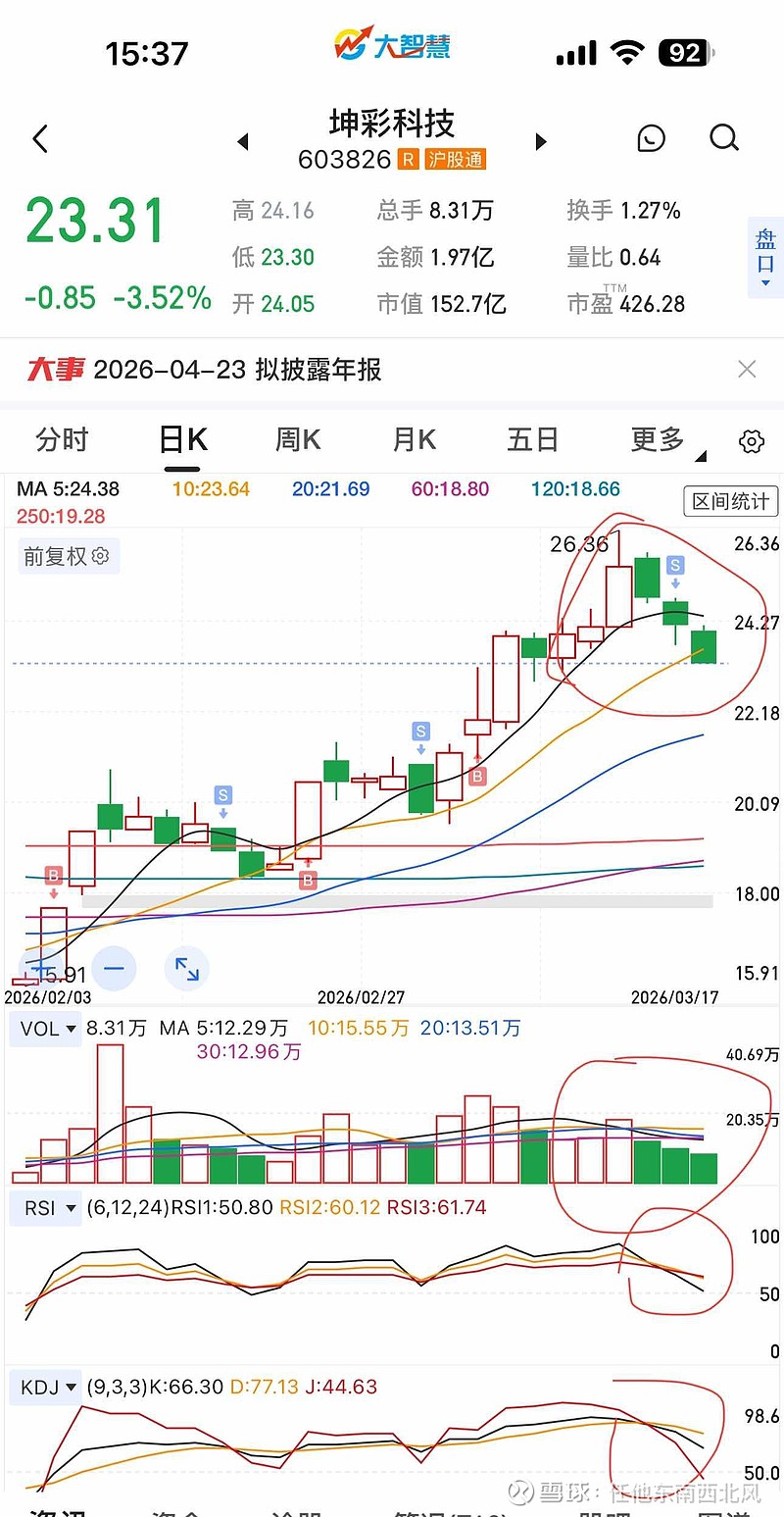Expand the 更多 options menu
Image resolution: width=784 pixels, height=1517 pixels.
655,440
